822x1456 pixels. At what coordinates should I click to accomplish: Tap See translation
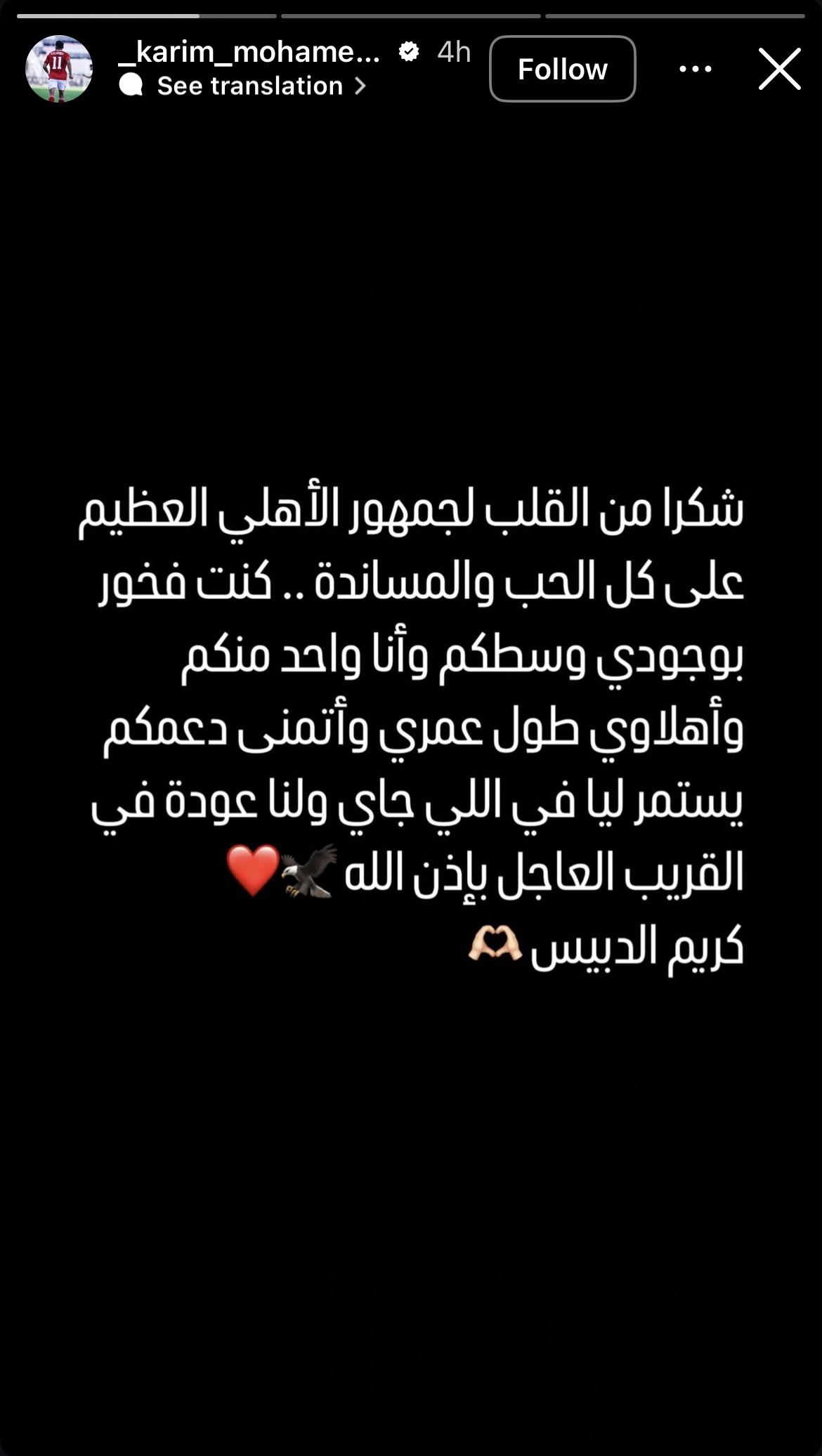tap(249, 86)
